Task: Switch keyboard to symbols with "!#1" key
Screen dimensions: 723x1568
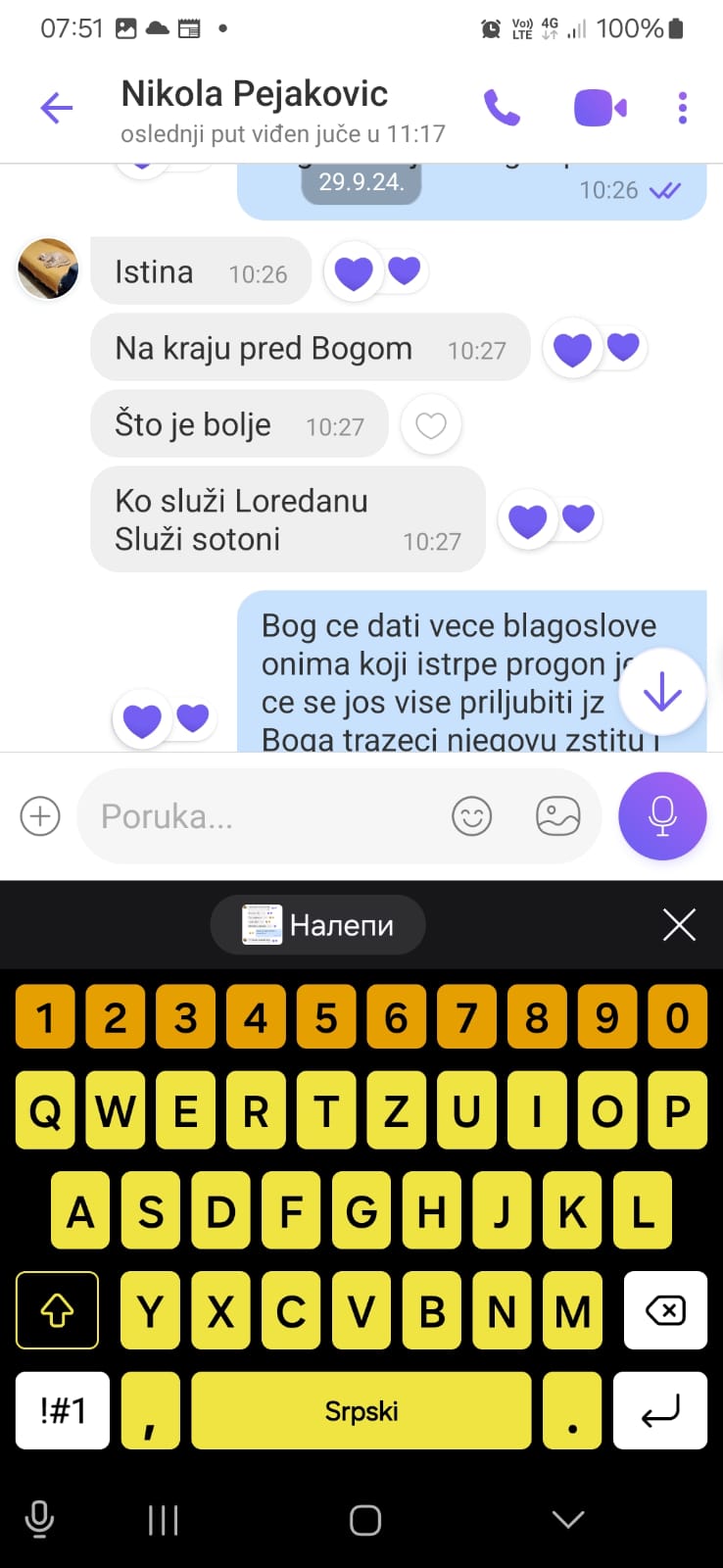Action: tap(63, 1411)
